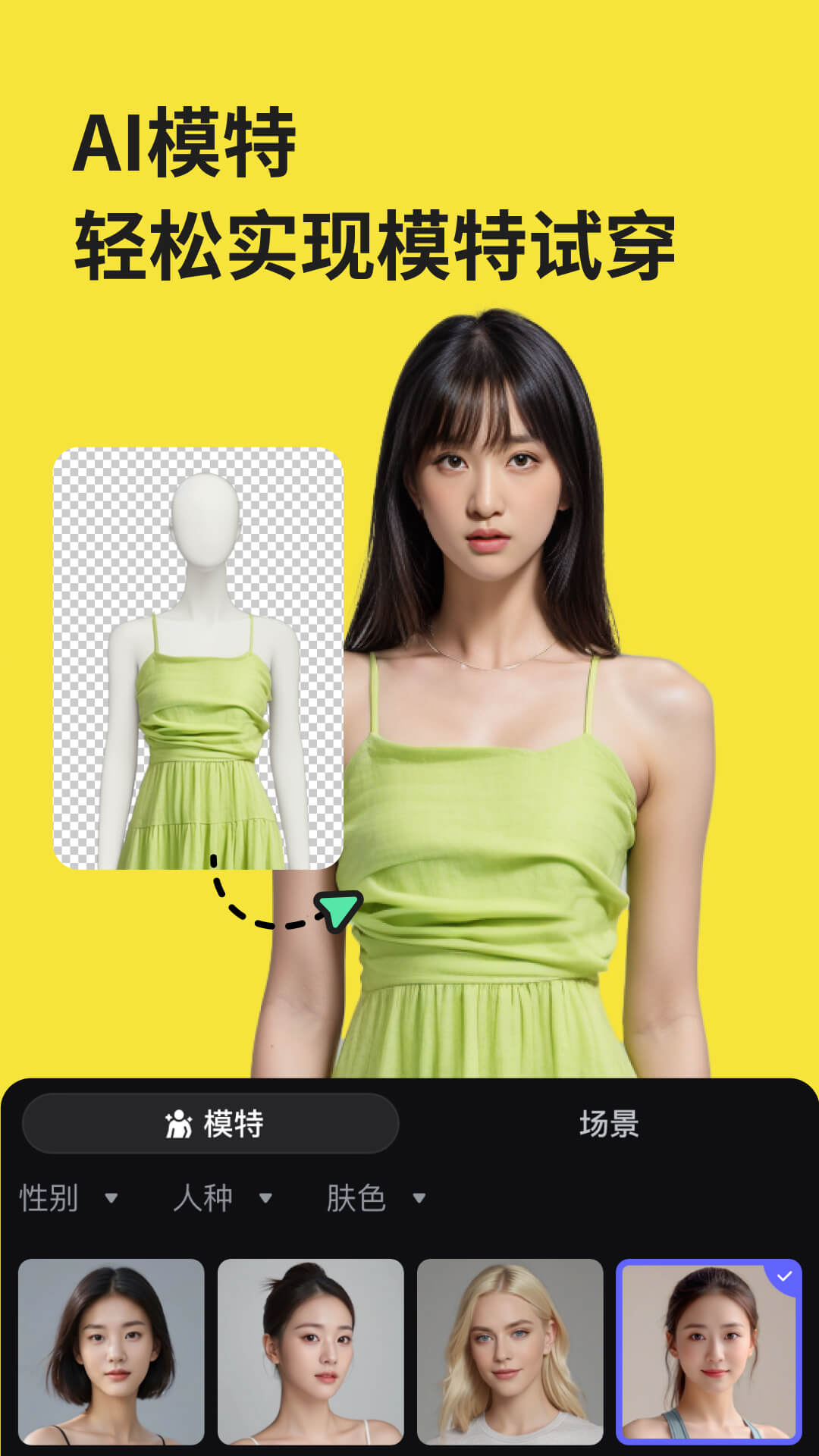Tap the 人种 filter dropdown arrow
This screenshot has height=1456, width=819.
(x=265, y=1197)
